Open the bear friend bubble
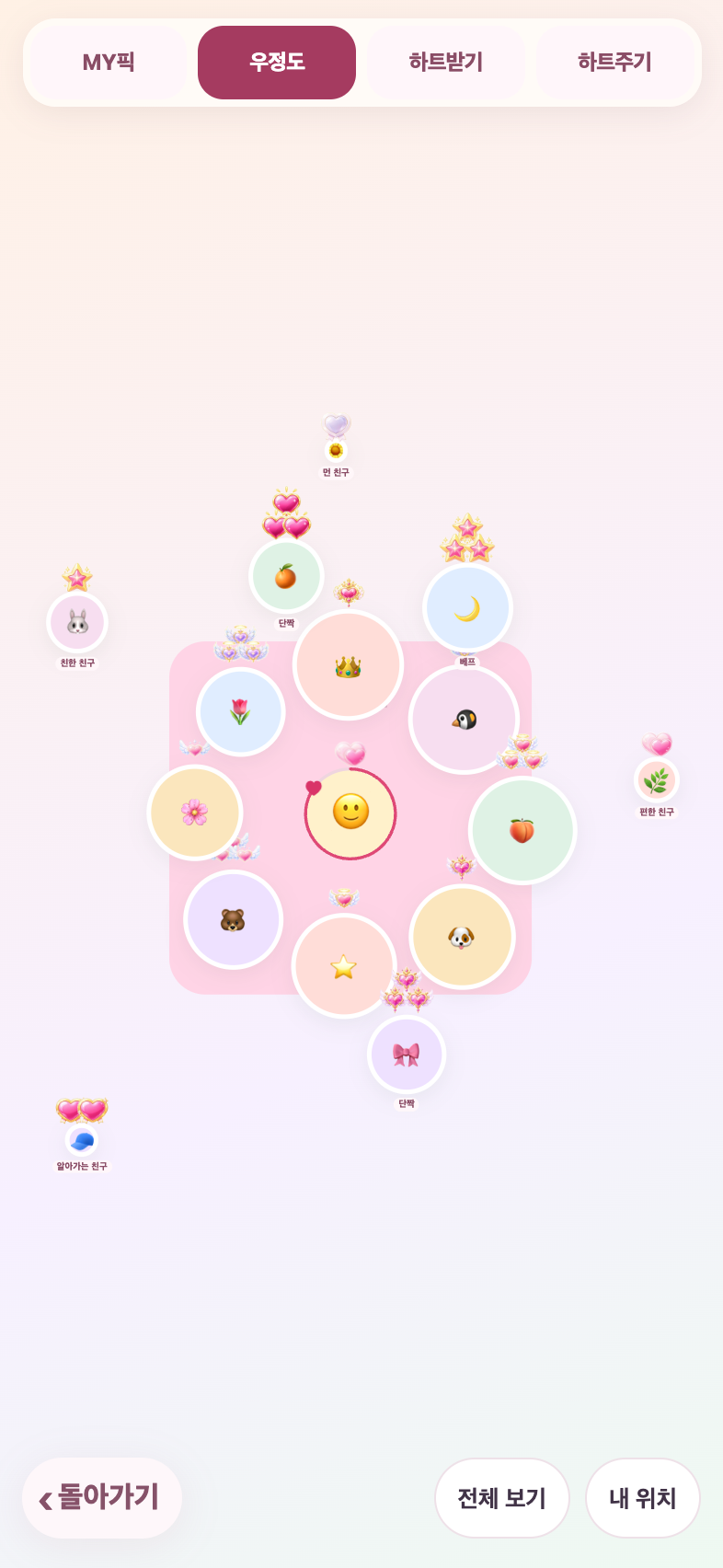Screen dimensions: 723x1568 [x=233, y=919]
